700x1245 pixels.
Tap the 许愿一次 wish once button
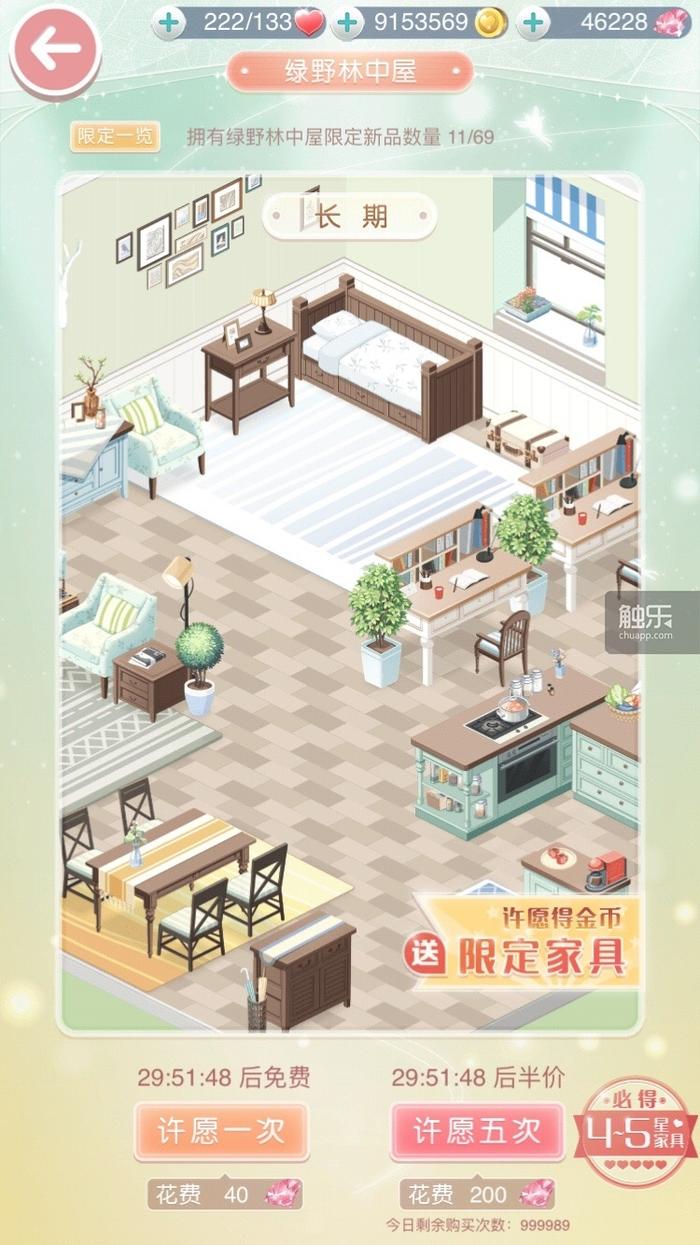point(221,1131)
